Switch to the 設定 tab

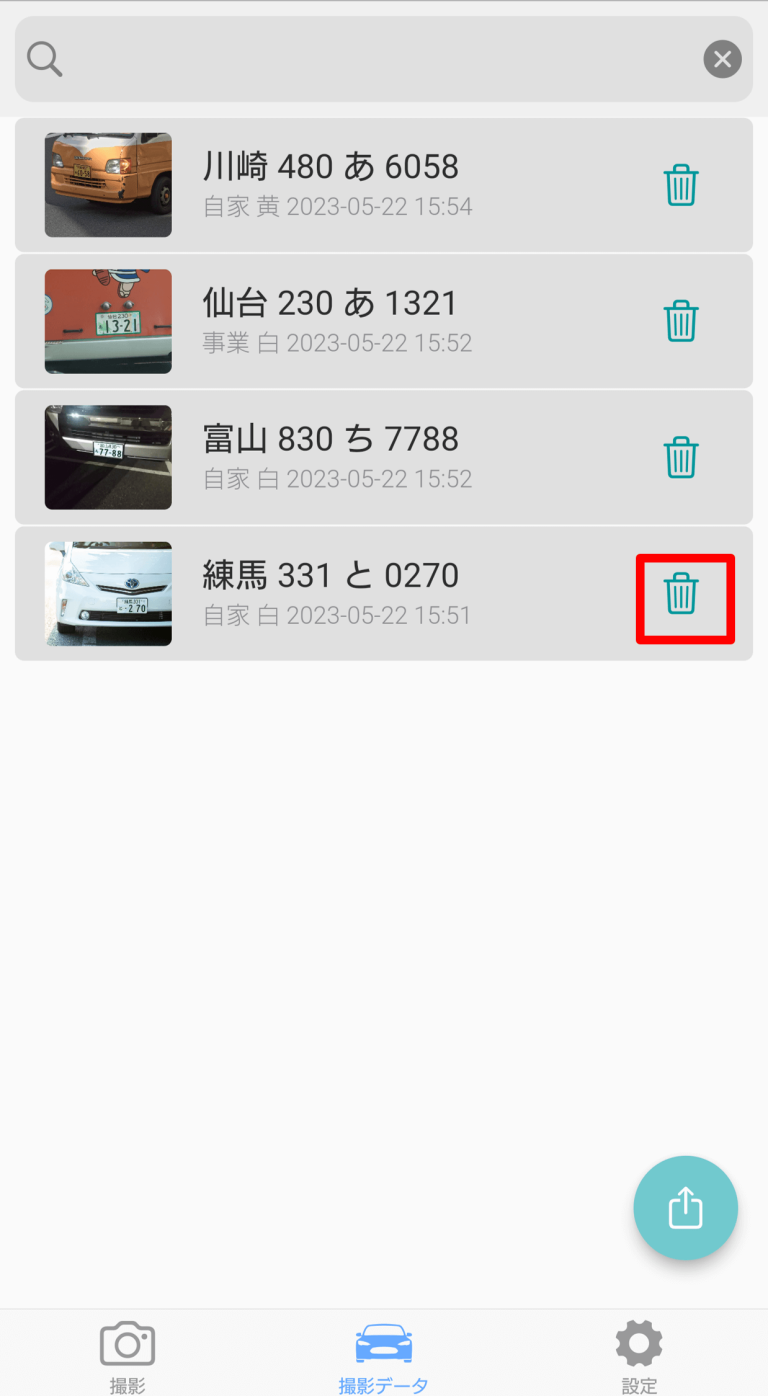coord(639,1353)
